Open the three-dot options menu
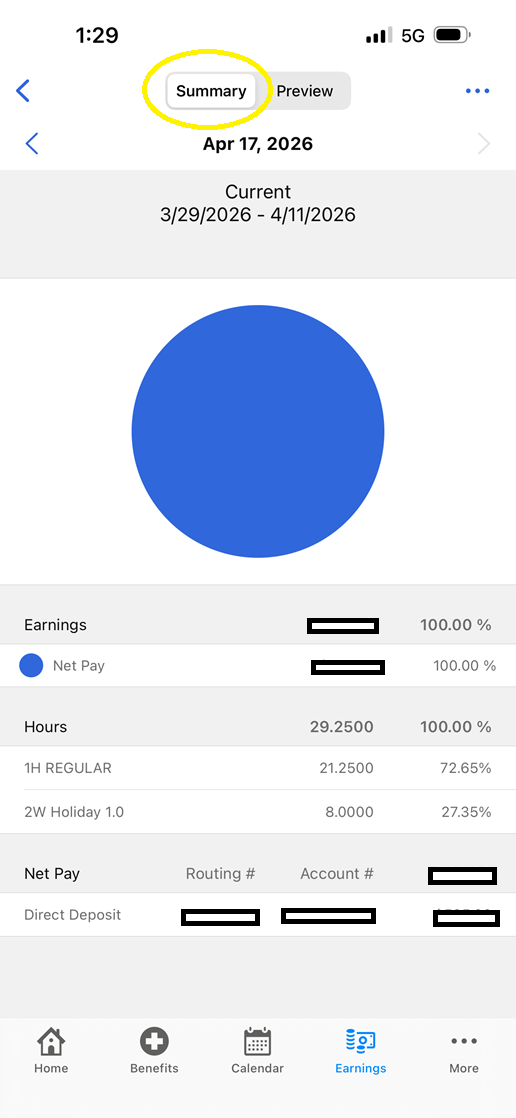 click(x=477, y=91)
